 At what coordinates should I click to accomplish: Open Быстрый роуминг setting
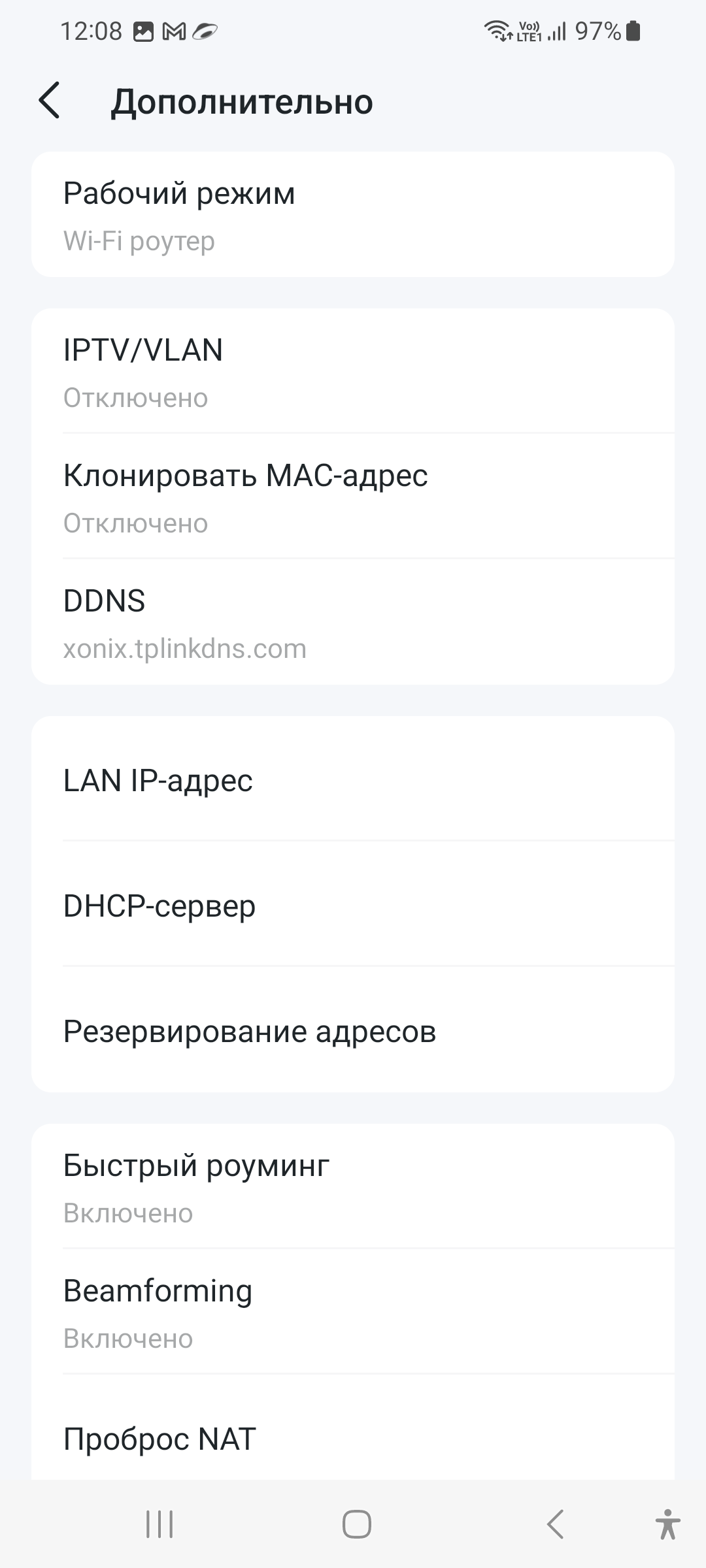point(353,1186)
